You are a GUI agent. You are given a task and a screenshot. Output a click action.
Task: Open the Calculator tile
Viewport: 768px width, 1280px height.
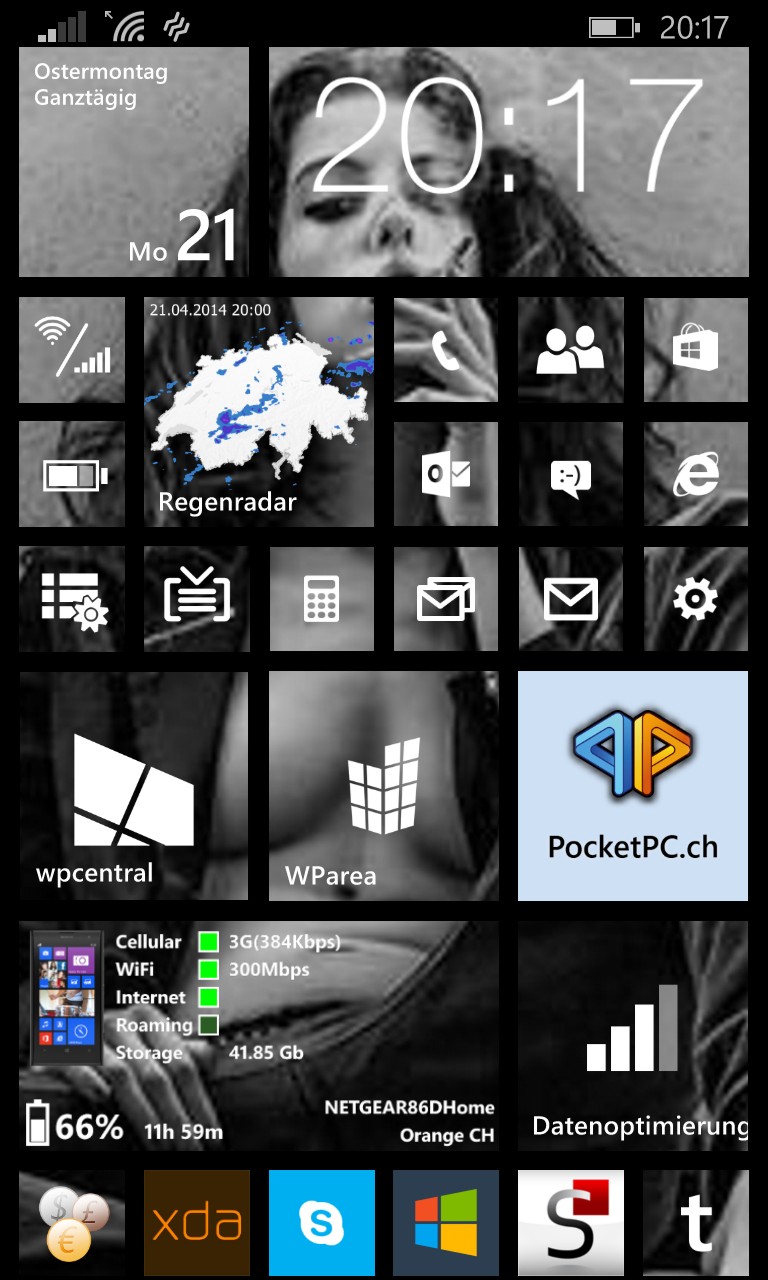[x=321, y=599]
